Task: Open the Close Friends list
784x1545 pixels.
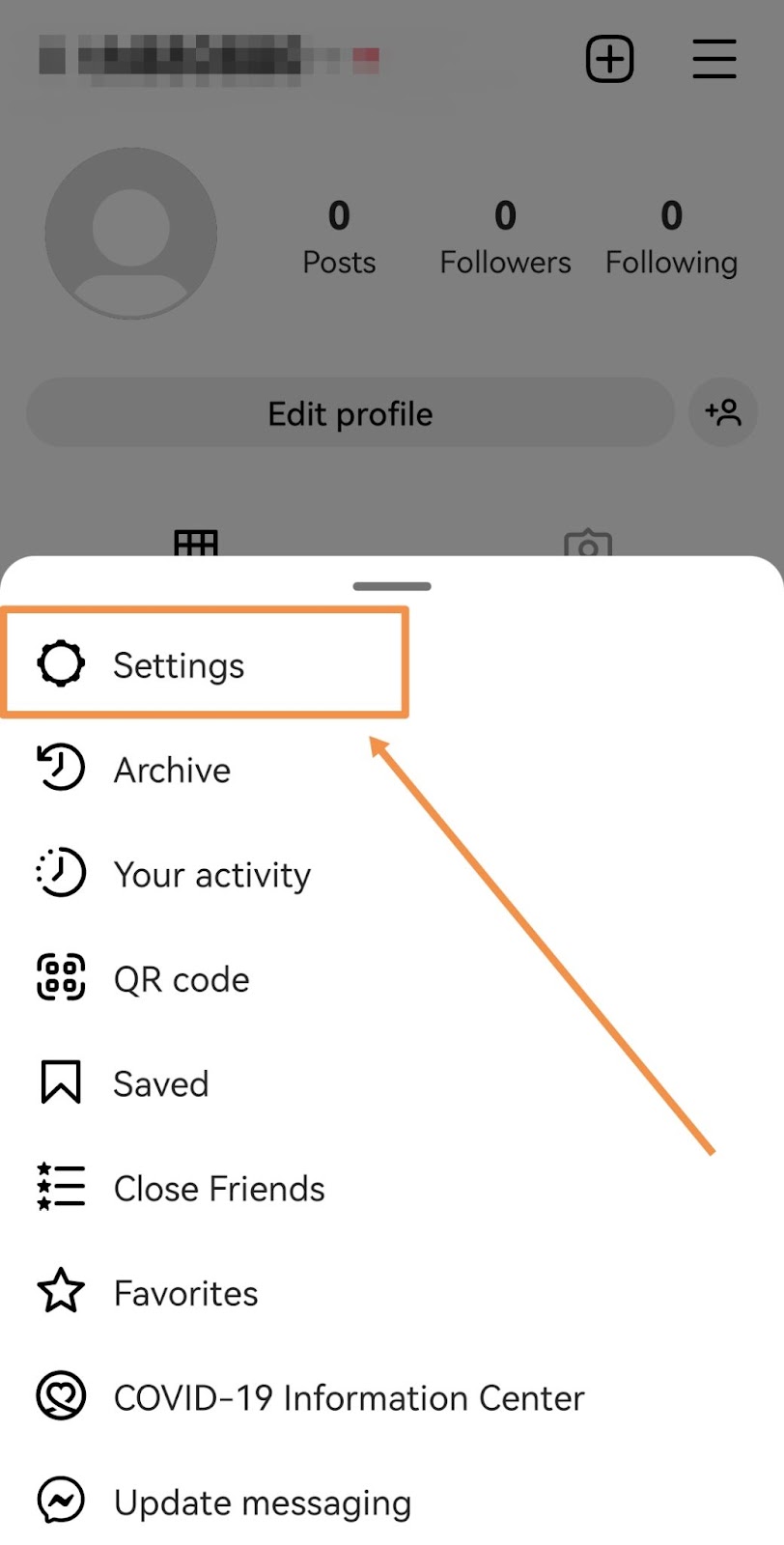Action: pos(219,1188)
